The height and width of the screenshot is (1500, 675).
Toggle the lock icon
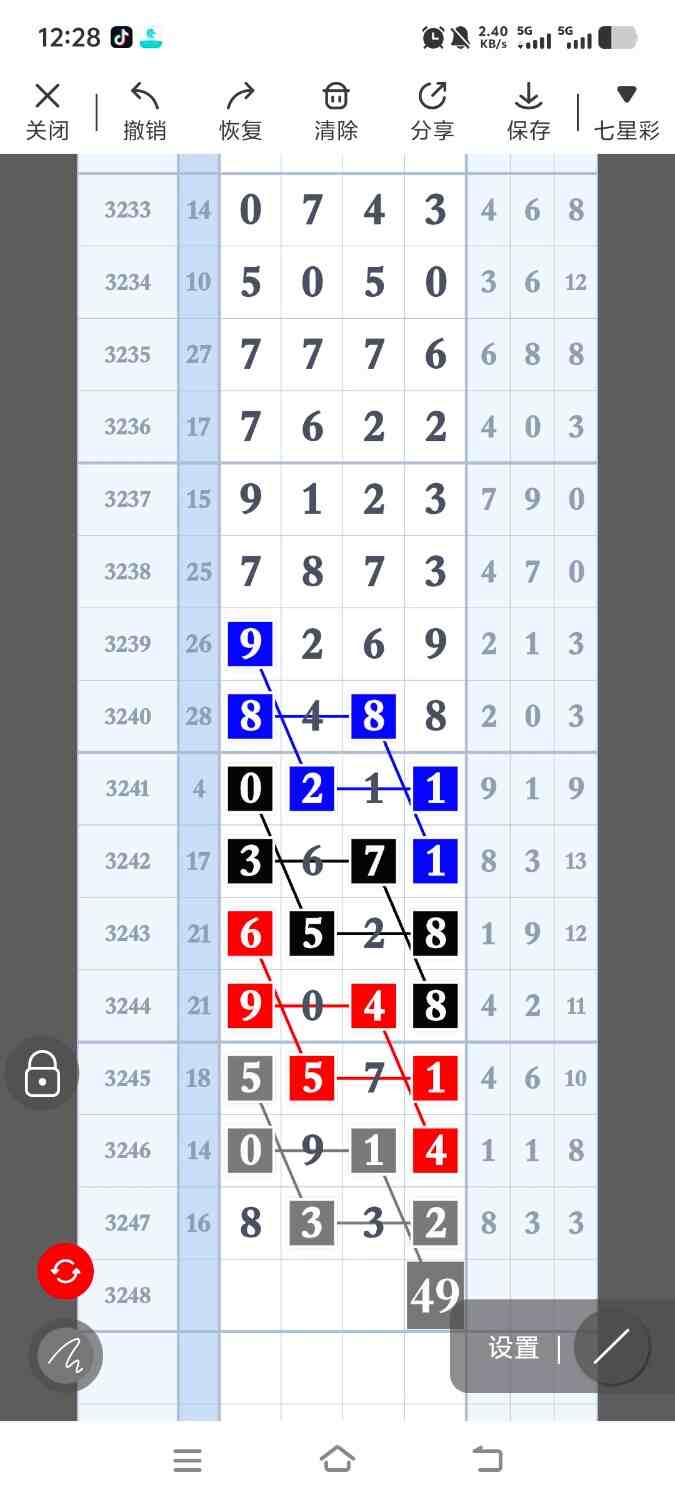(x=42, y=1073)
